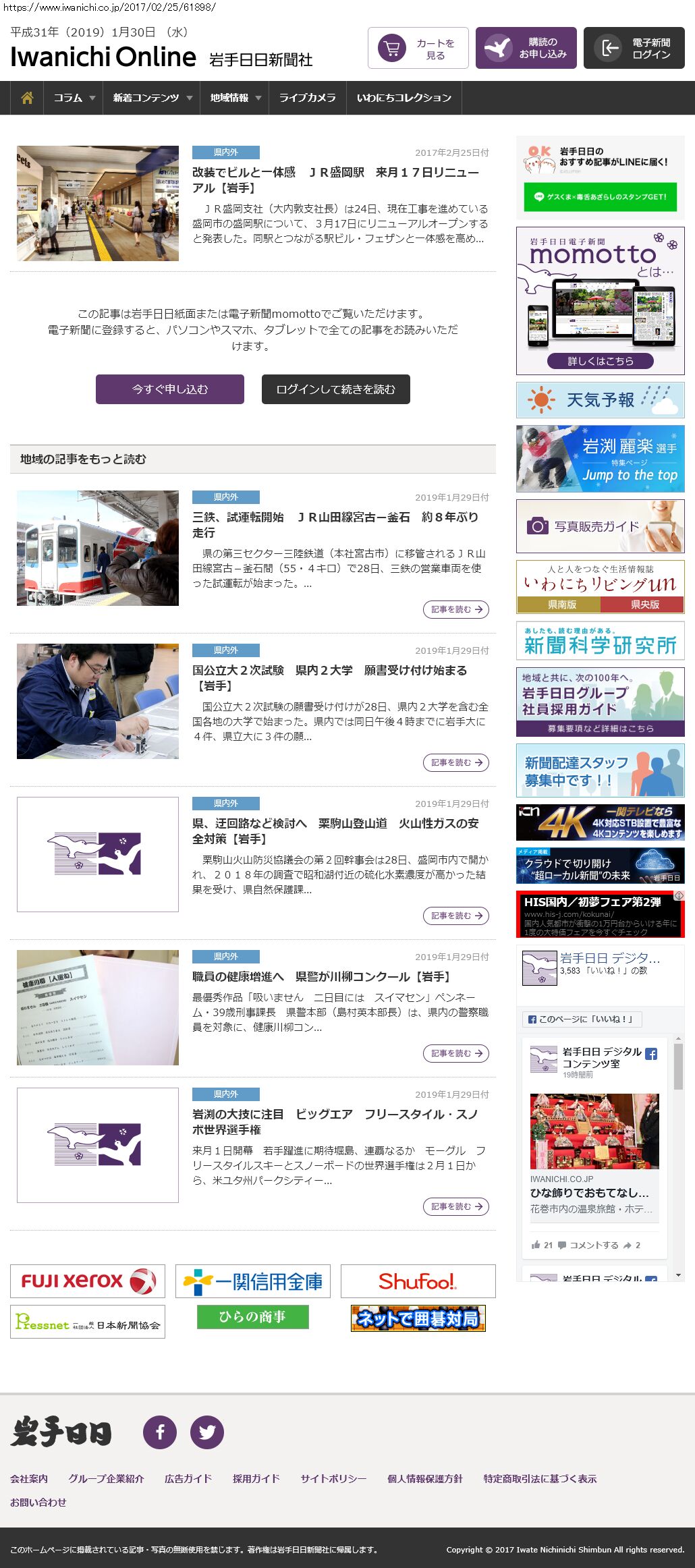Expand the コラム menu
The height and width of the screenshot is (1568, 695).
tap(74, 98)
